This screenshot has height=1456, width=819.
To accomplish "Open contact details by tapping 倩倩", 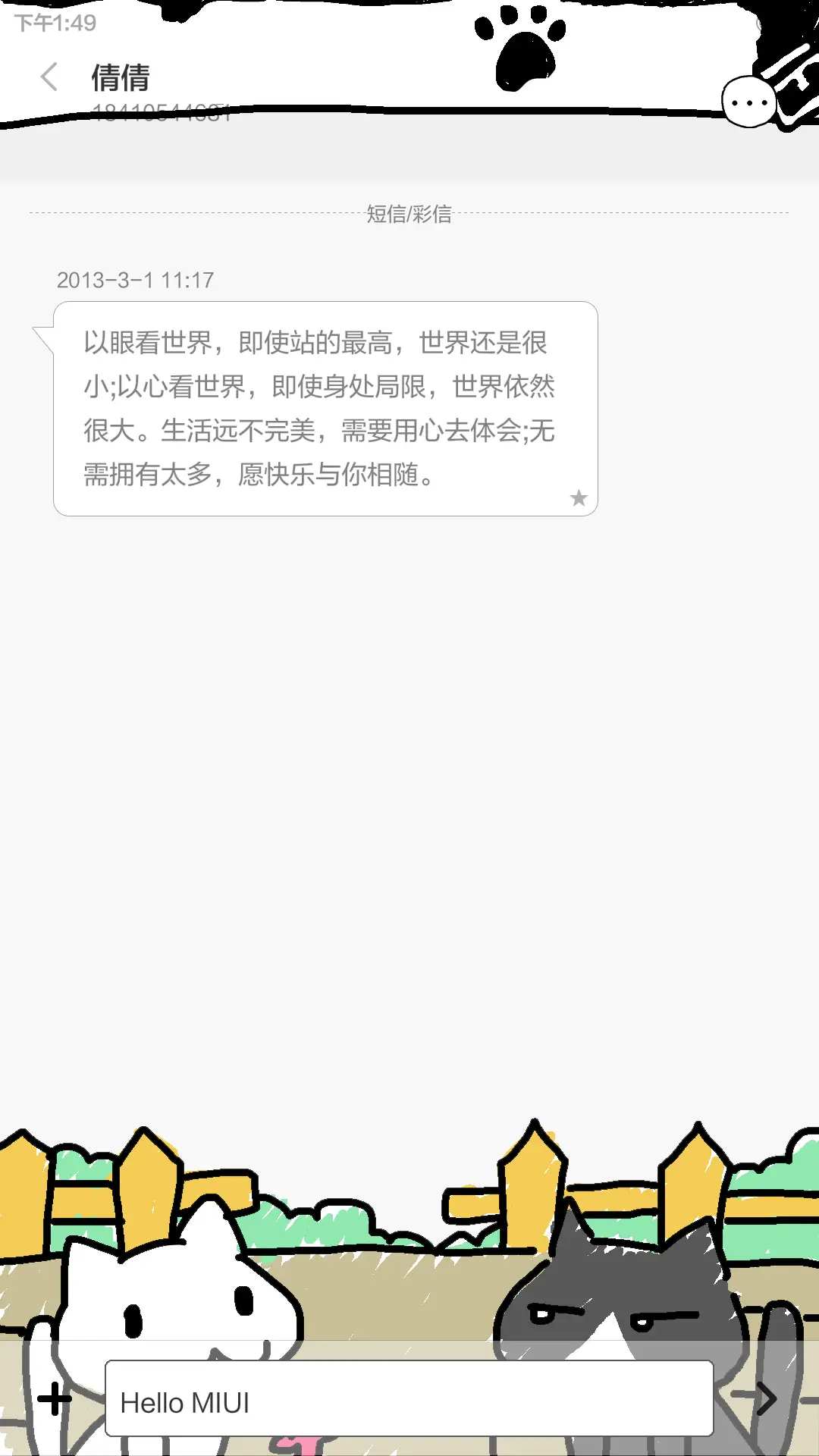I will pyautogui.click(x=121, y=76).
